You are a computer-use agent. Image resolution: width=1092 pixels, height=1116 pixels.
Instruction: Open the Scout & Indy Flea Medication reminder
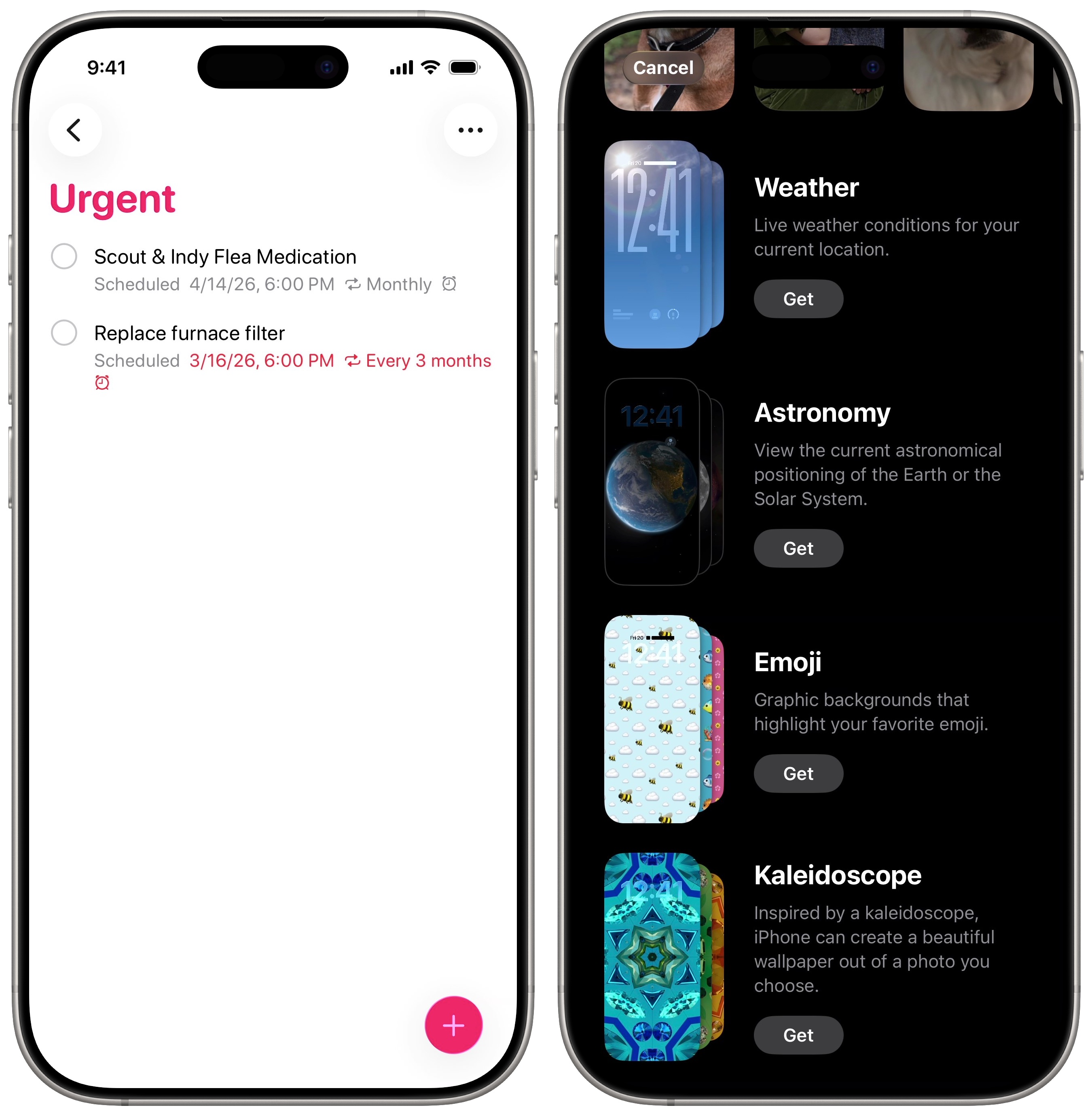(x=225, y=257)
